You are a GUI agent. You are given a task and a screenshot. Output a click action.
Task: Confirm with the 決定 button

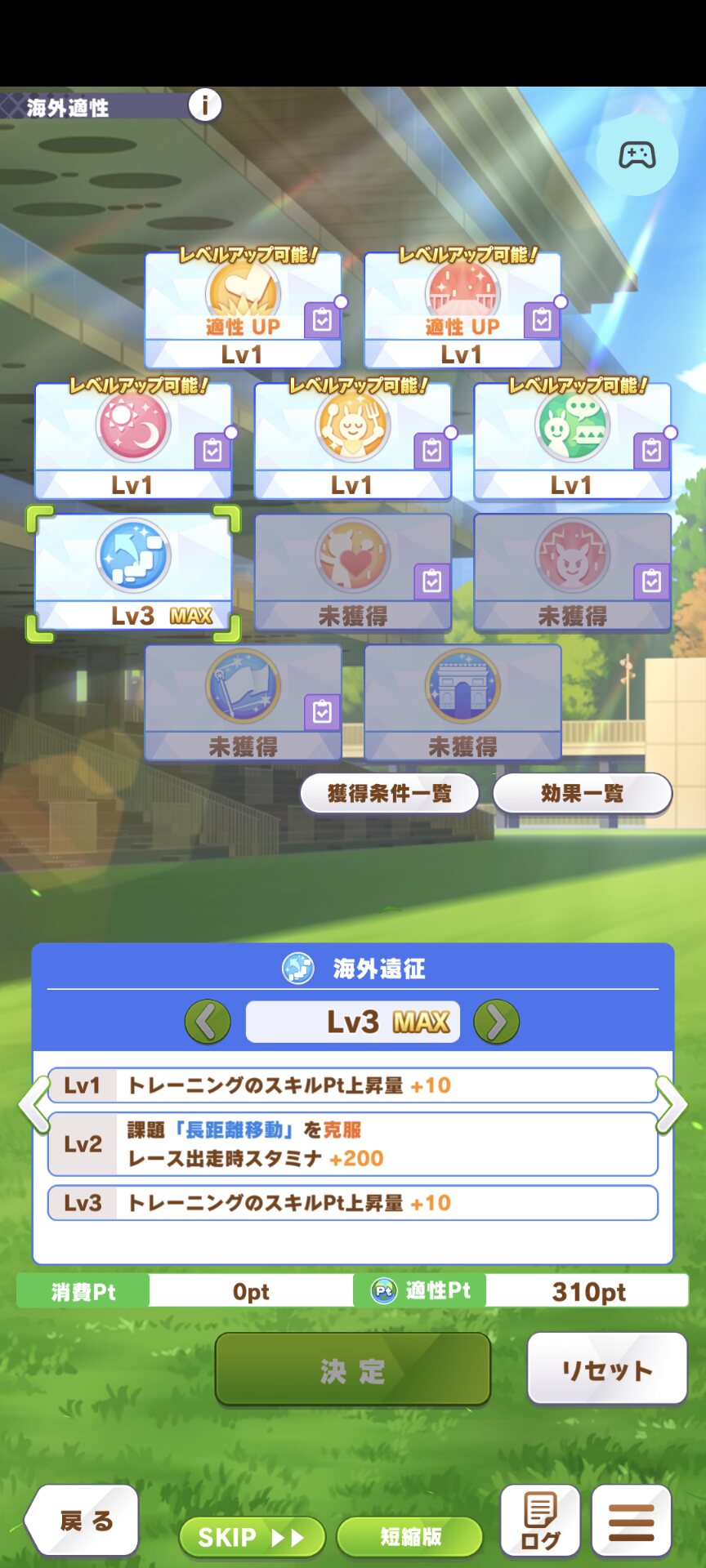(352, 1371)
